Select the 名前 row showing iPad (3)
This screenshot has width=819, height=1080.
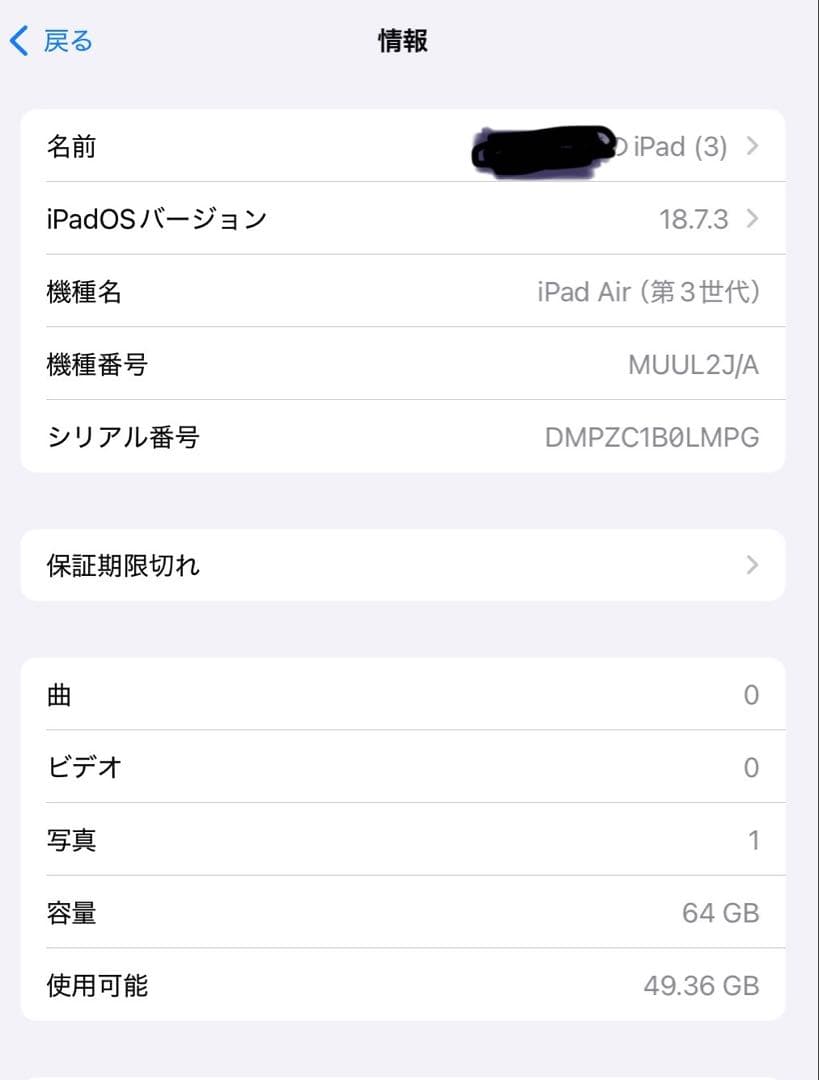pyautogui.click(x=400, y=145)
